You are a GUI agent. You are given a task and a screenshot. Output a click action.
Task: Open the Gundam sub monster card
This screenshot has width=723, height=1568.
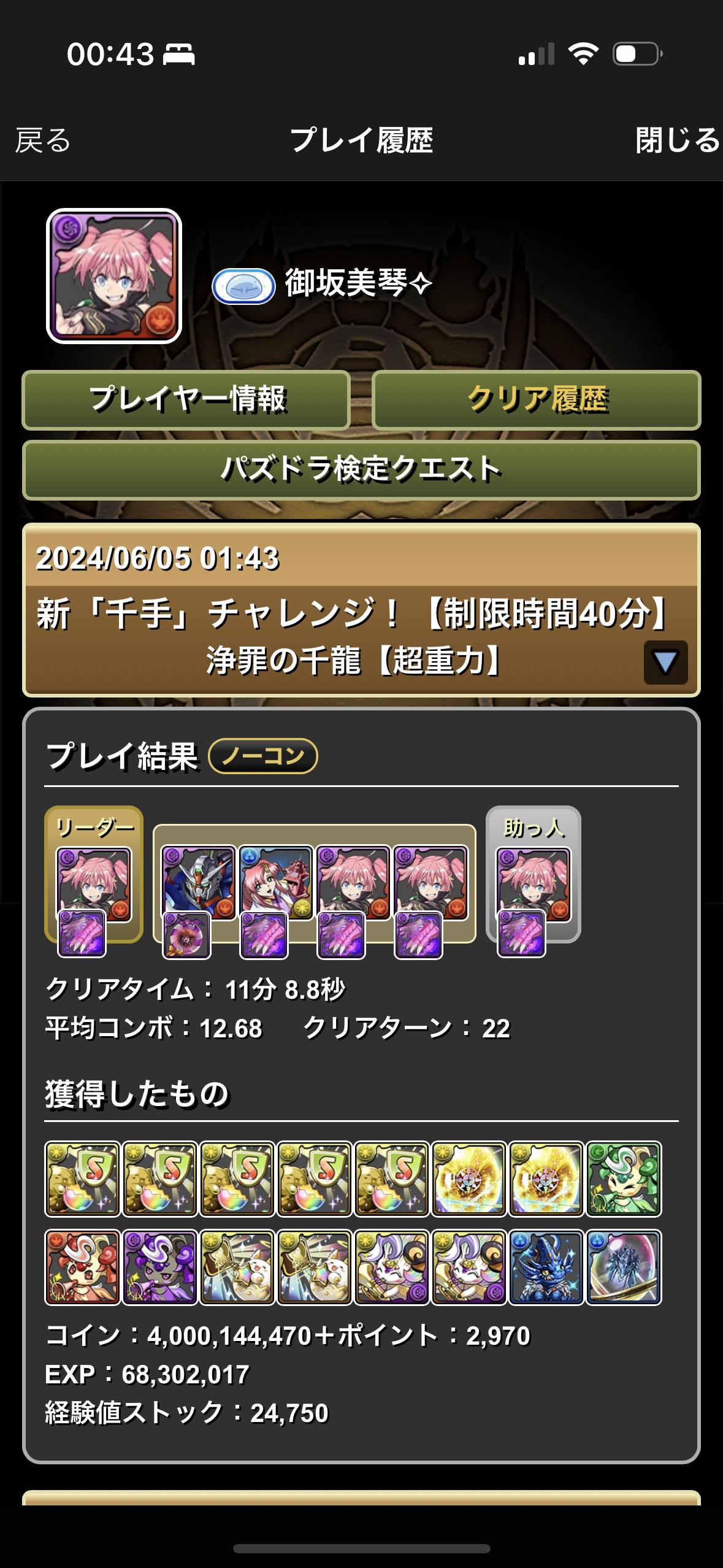coord(198,882)
